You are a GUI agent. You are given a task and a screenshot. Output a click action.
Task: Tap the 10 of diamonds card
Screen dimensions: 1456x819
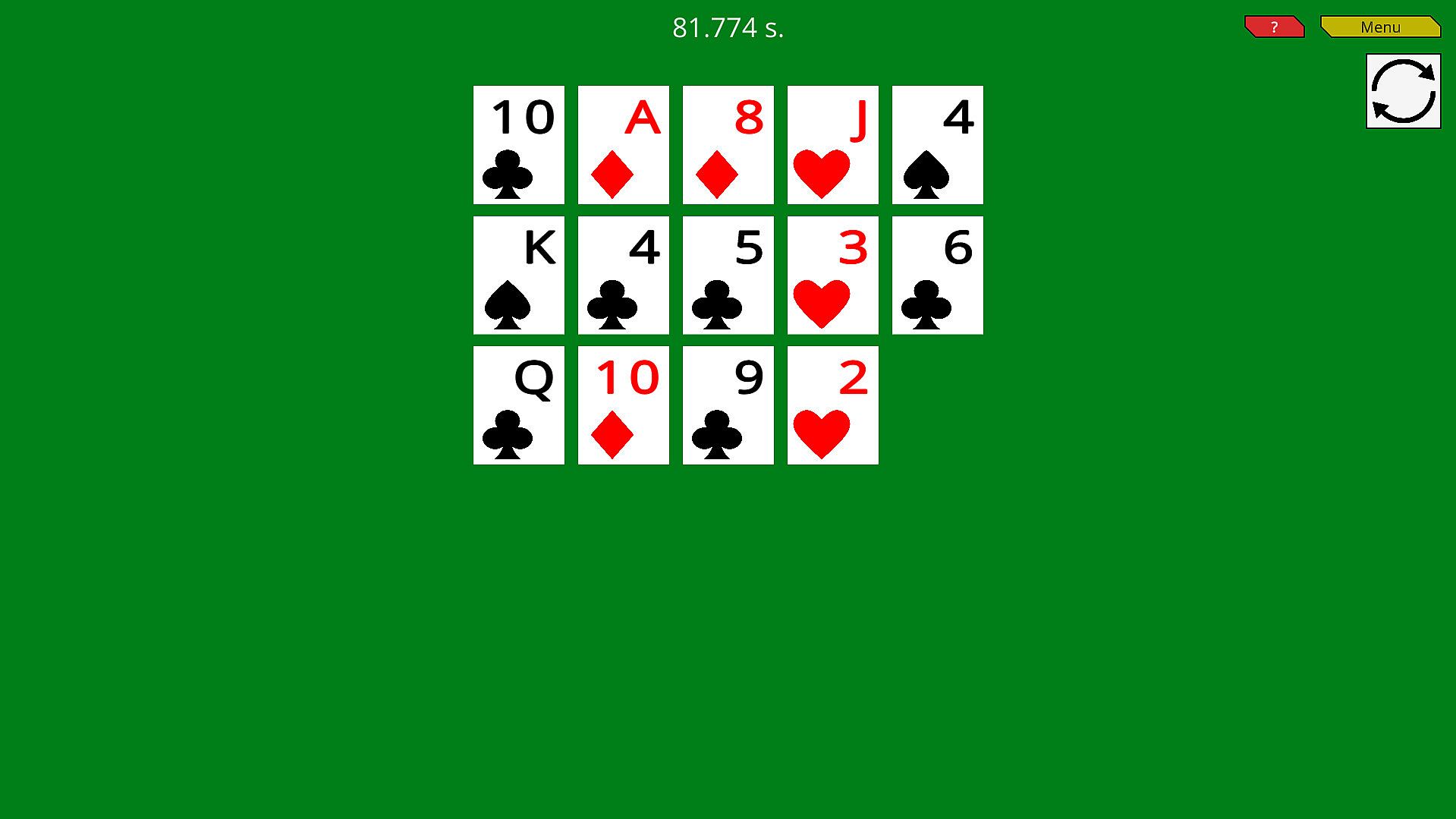(624, 405)
